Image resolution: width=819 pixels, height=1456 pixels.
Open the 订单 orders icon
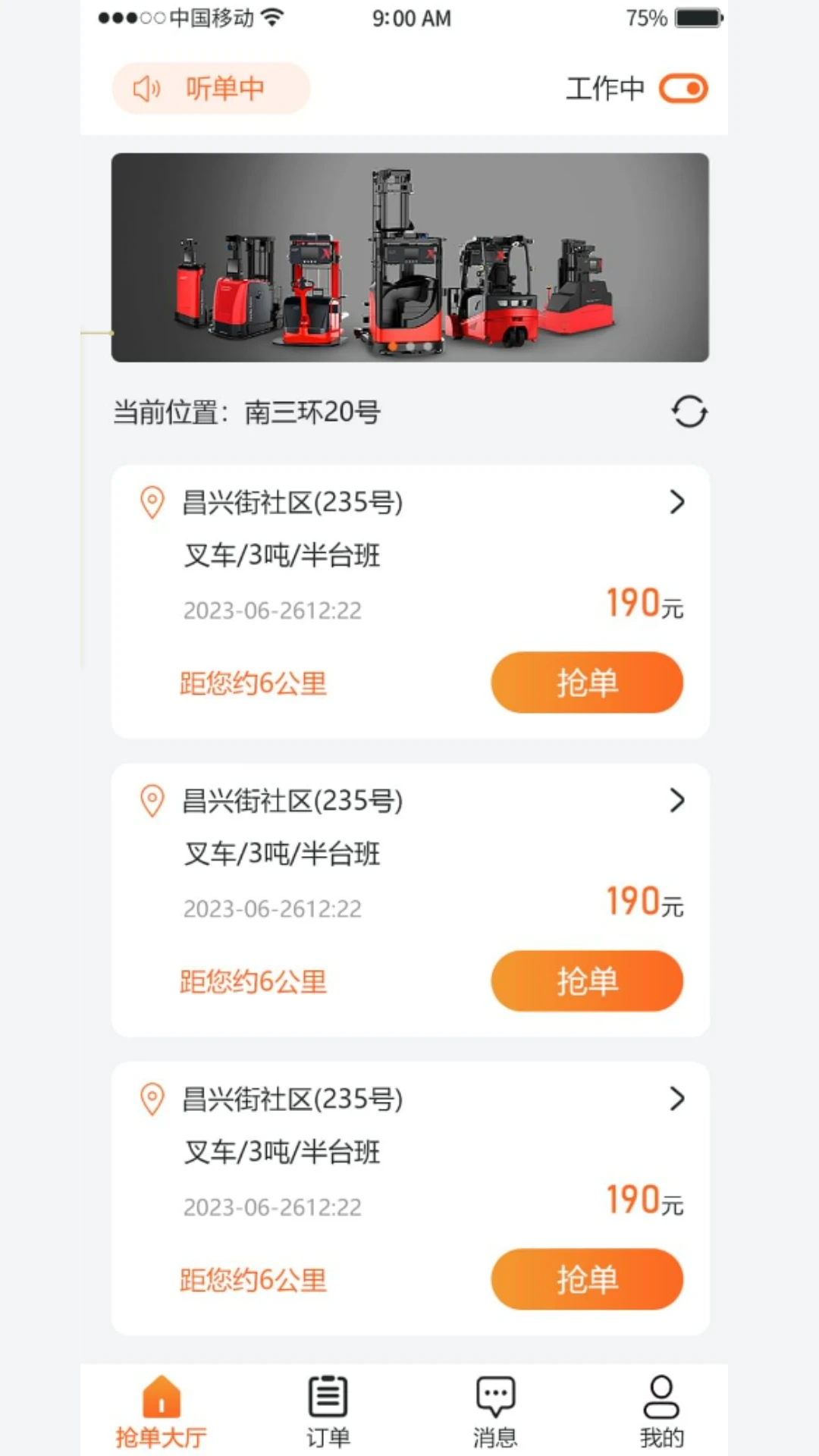[x=326, y=1398]
